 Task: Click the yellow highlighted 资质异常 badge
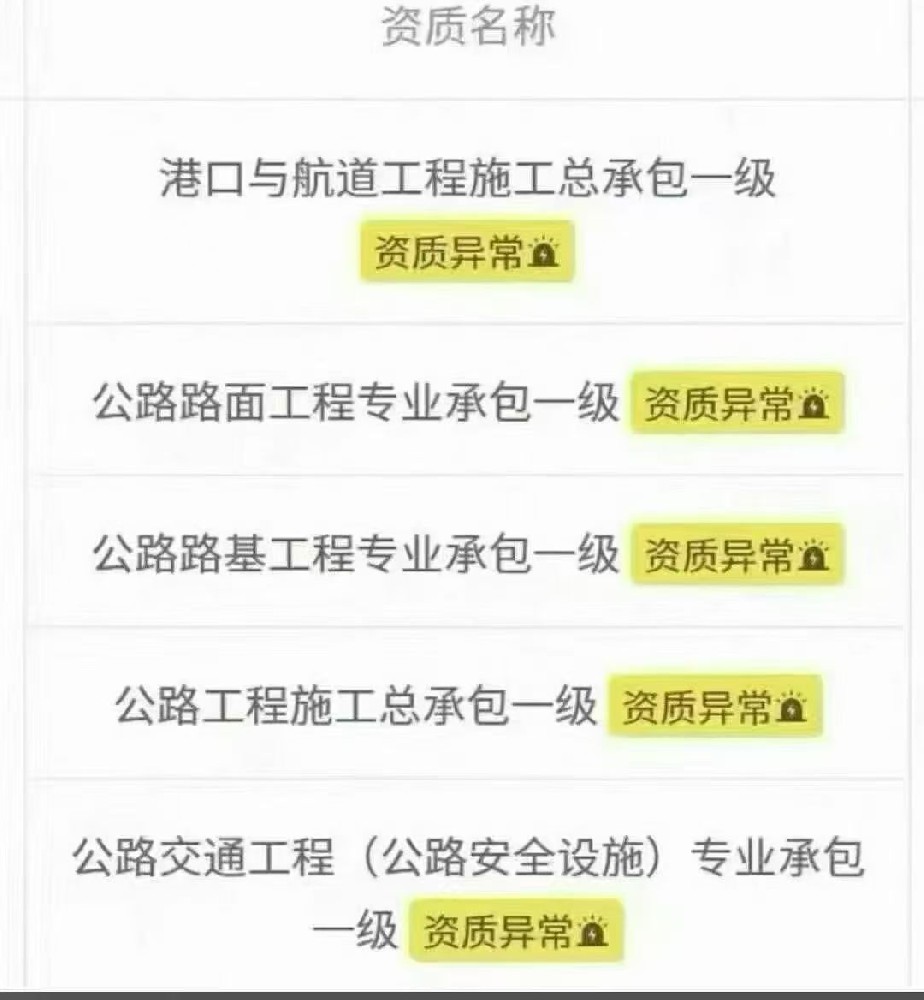point(467,256)
